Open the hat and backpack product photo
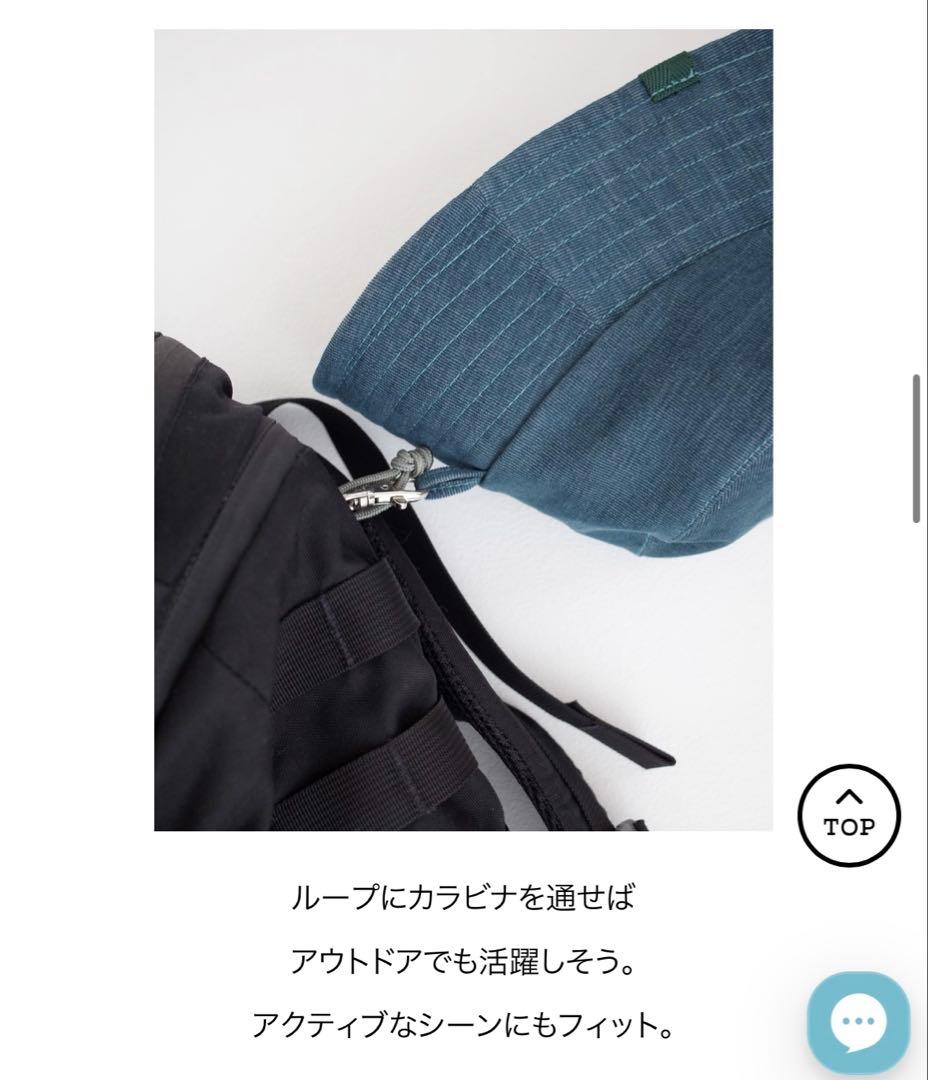928x1080 pixels. (x=463, y=430)
